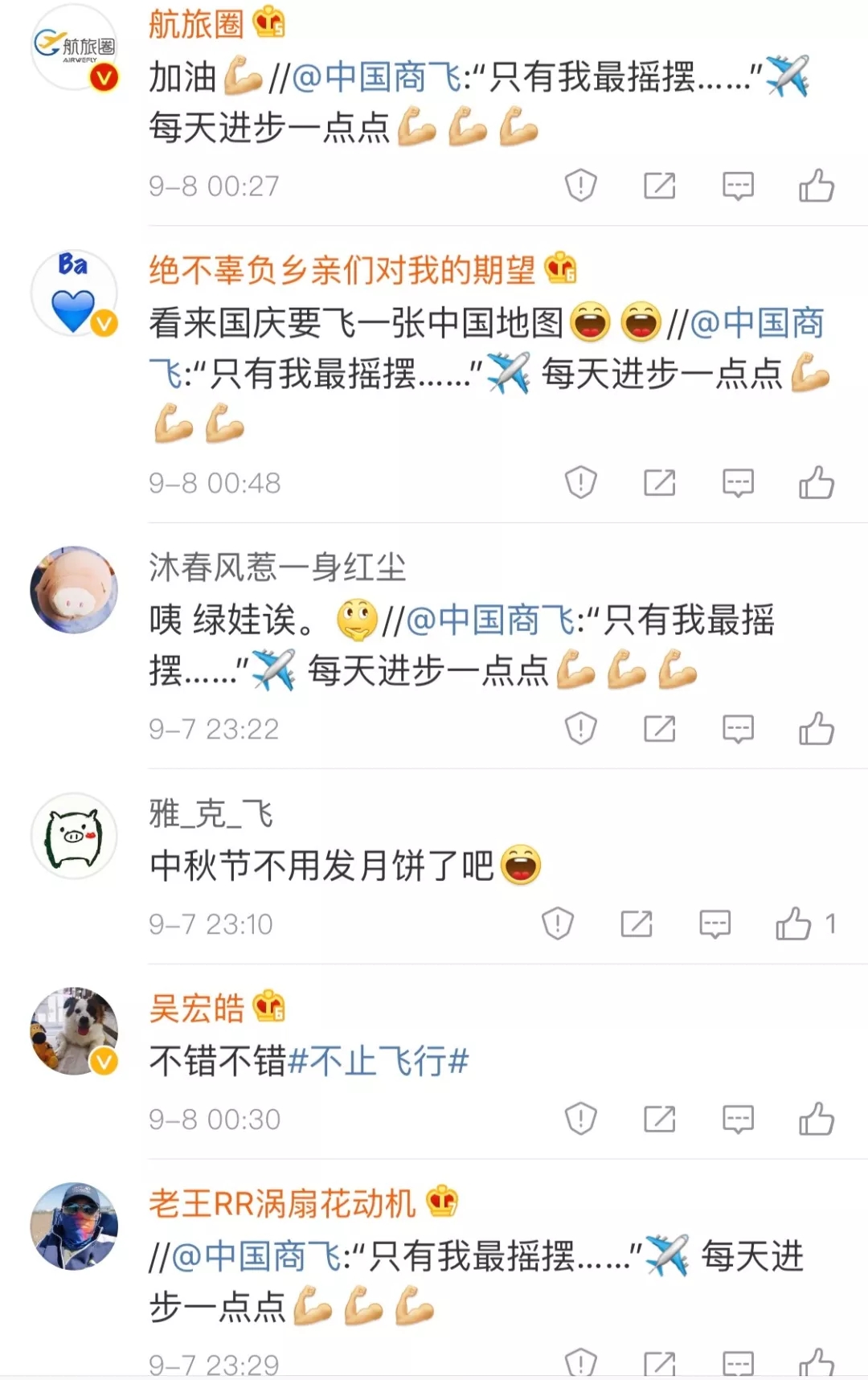Open 航旅圈's profile avatar

75,47
